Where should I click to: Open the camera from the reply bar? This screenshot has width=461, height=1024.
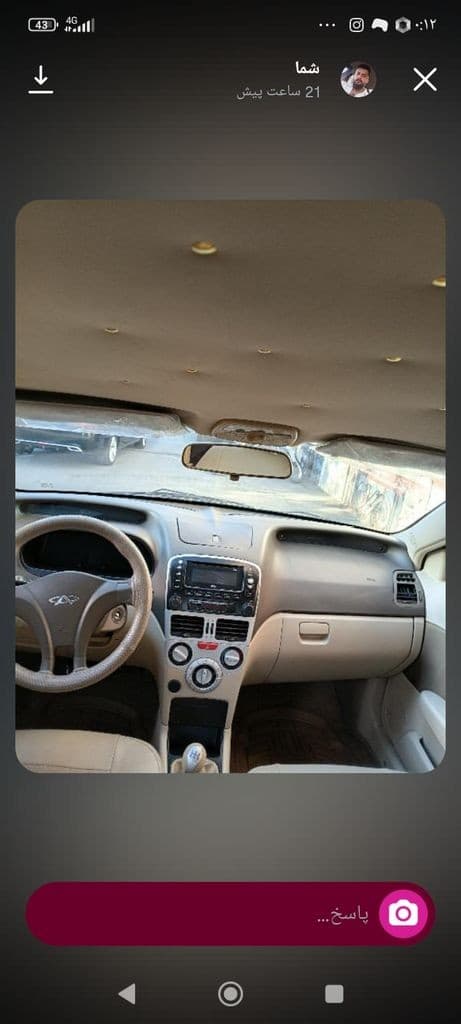404,914
